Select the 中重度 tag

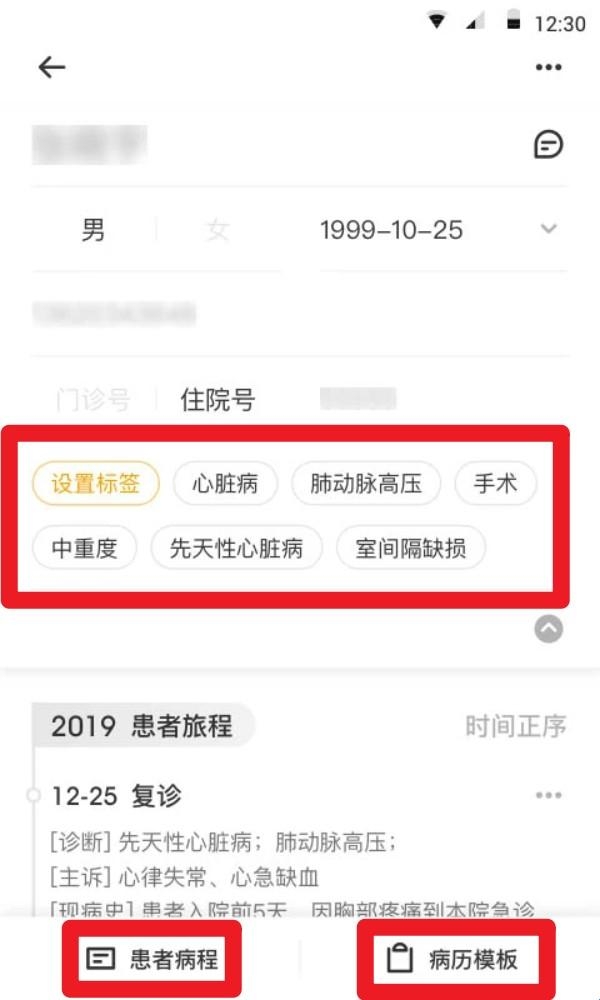[x=85, y=548]
